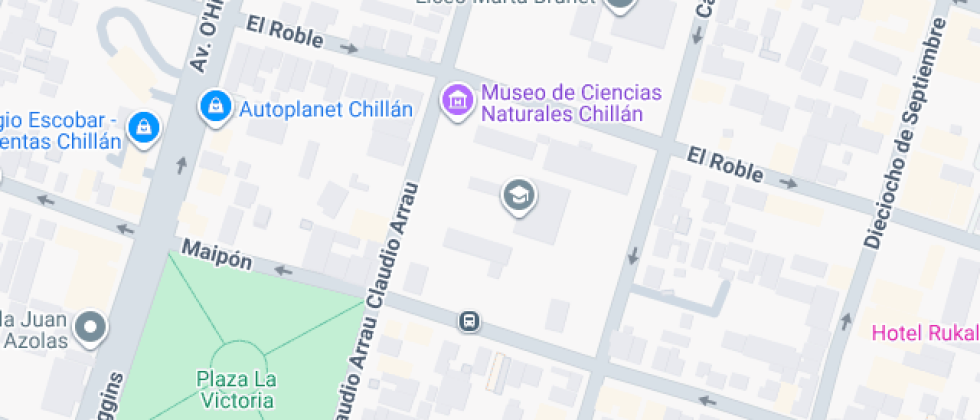Screen dimensions: 980x420
Task: Open the Hotel Rukal place label
Action: click(x=925, y=332)
